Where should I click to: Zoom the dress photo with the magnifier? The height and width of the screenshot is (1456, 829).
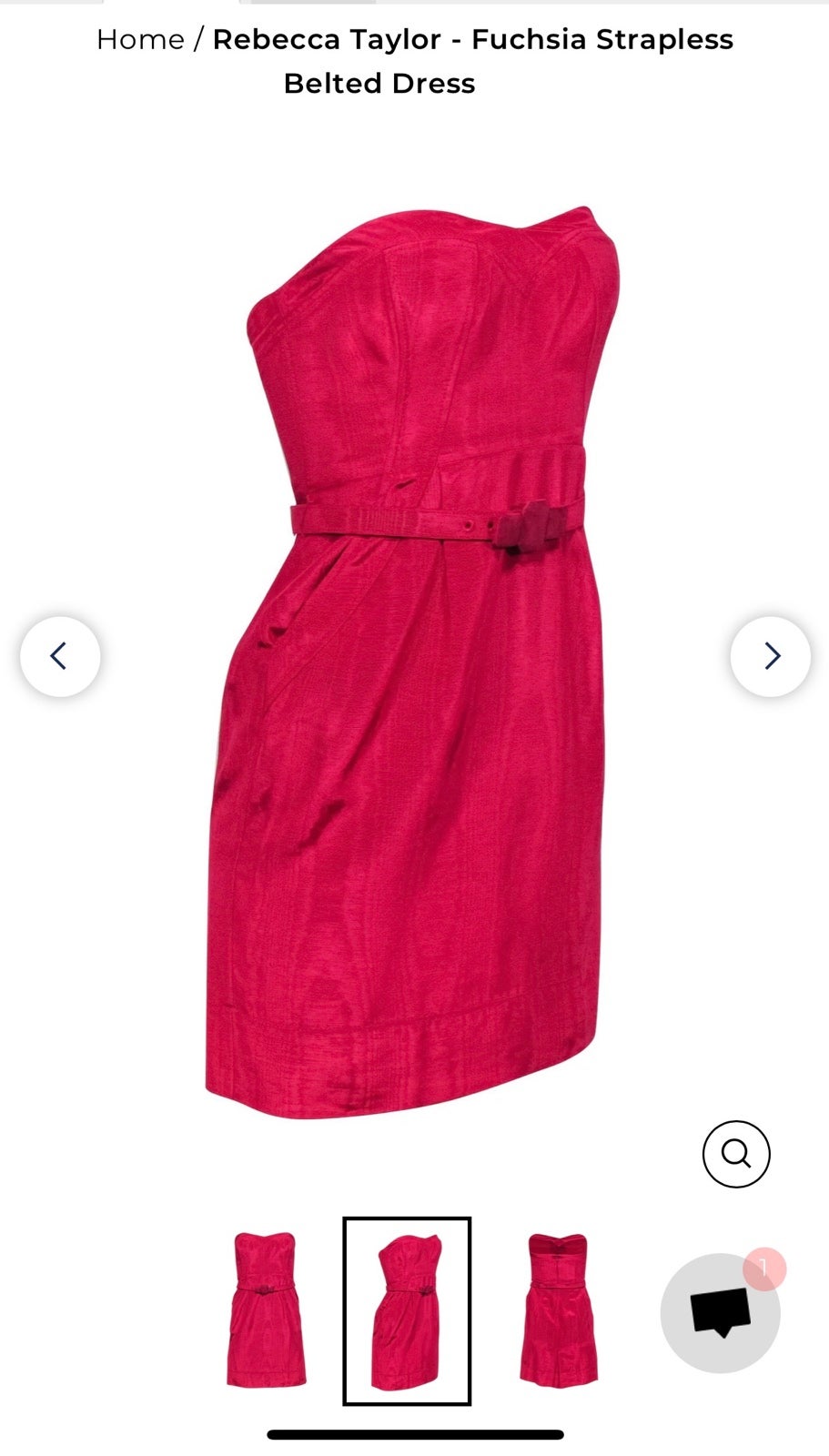pos(736,1154)
